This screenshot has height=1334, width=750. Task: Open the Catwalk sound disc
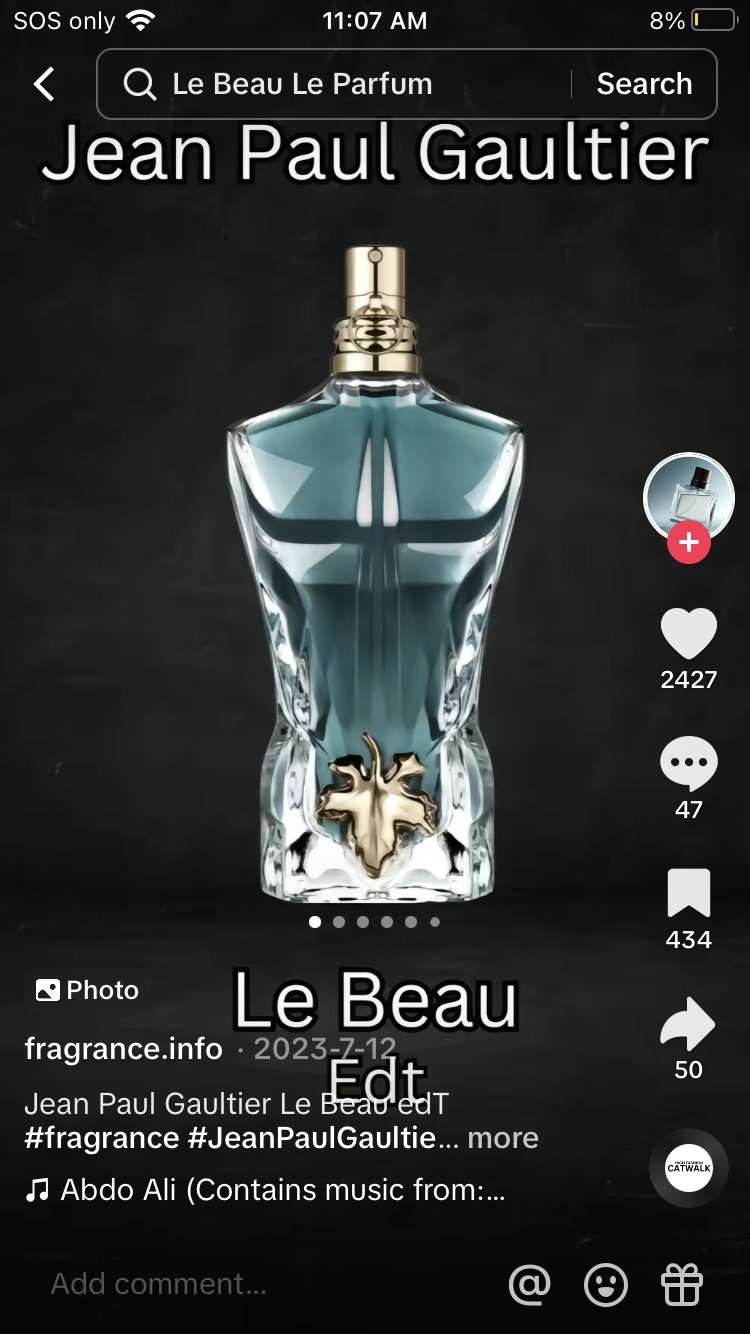coord(689,1167)
